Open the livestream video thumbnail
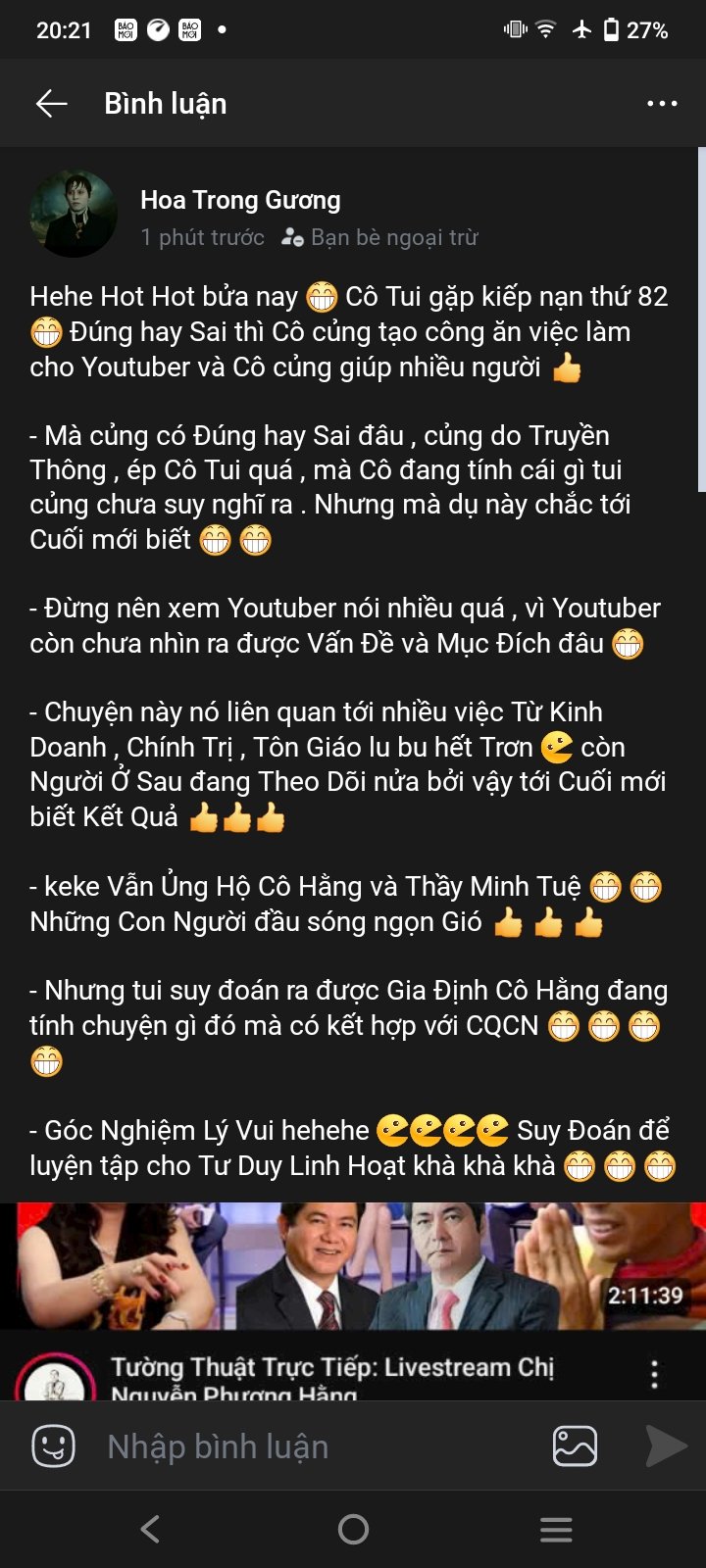This screenshot has width=706, height=1568. [353, 1266]
